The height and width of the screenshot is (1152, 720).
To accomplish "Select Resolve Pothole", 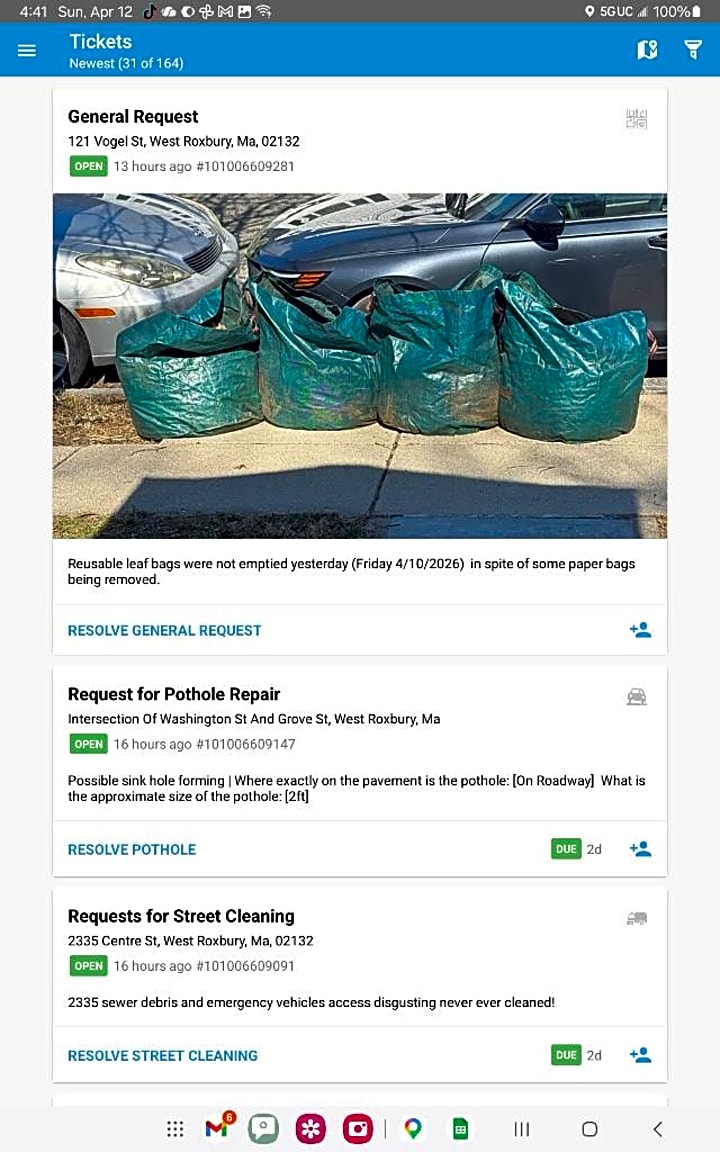I will coord(132,849).
